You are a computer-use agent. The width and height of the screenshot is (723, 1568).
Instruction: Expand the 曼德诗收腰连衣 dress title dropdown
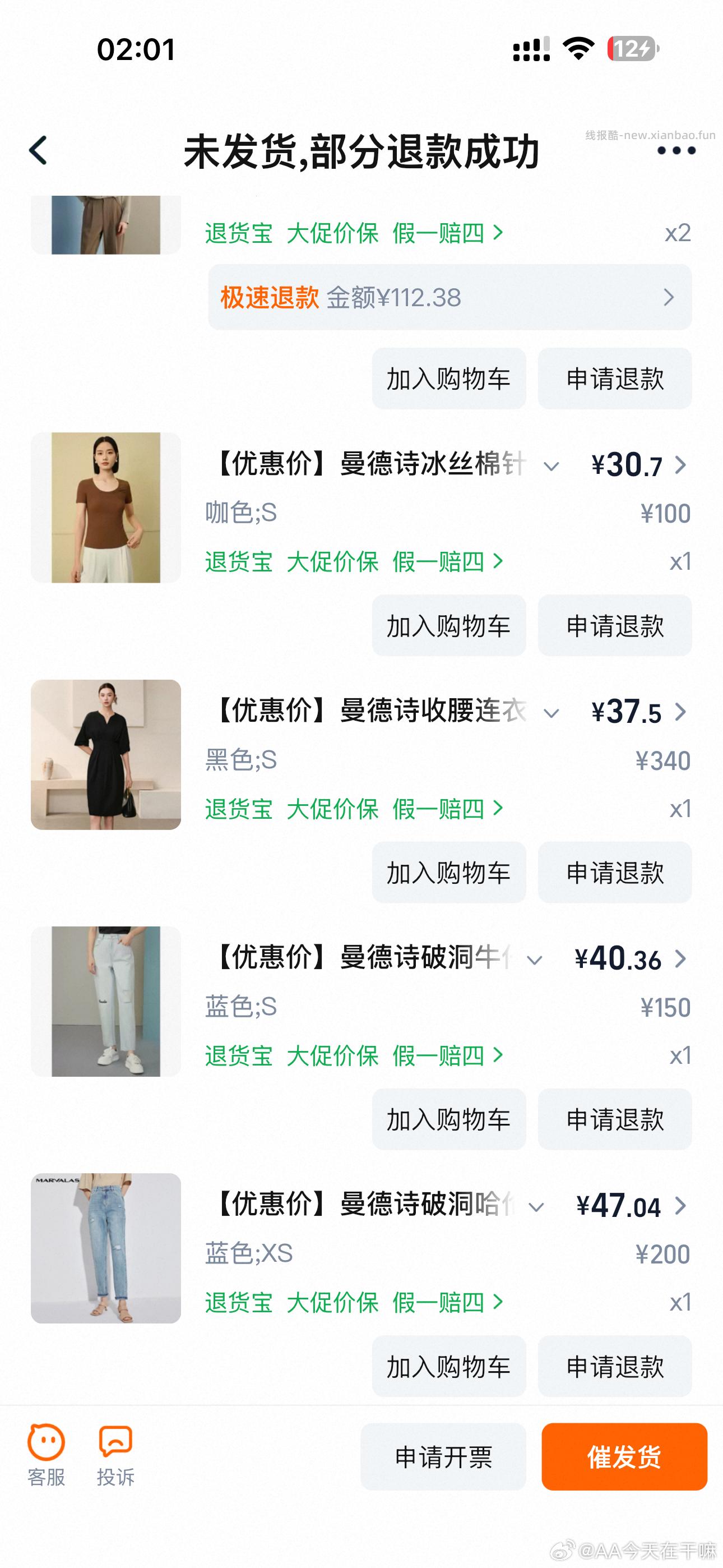pos(553,713)
